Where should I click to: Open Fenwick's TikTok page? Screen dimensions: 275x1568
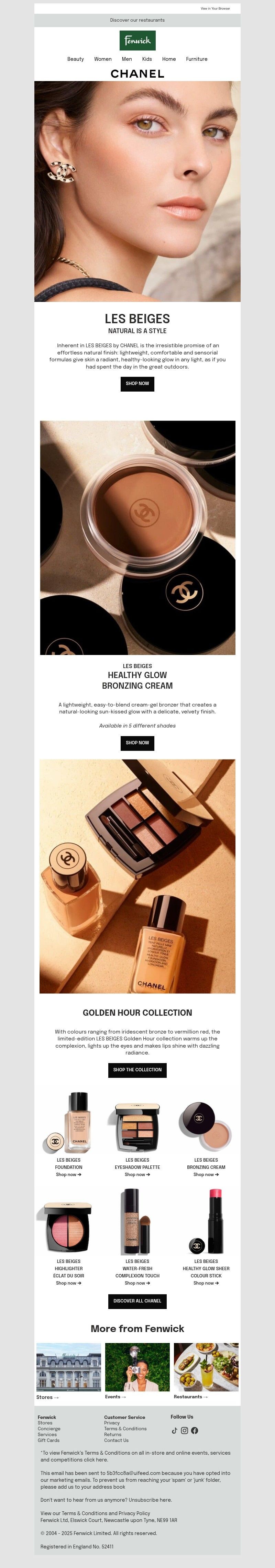[174, 1430]
